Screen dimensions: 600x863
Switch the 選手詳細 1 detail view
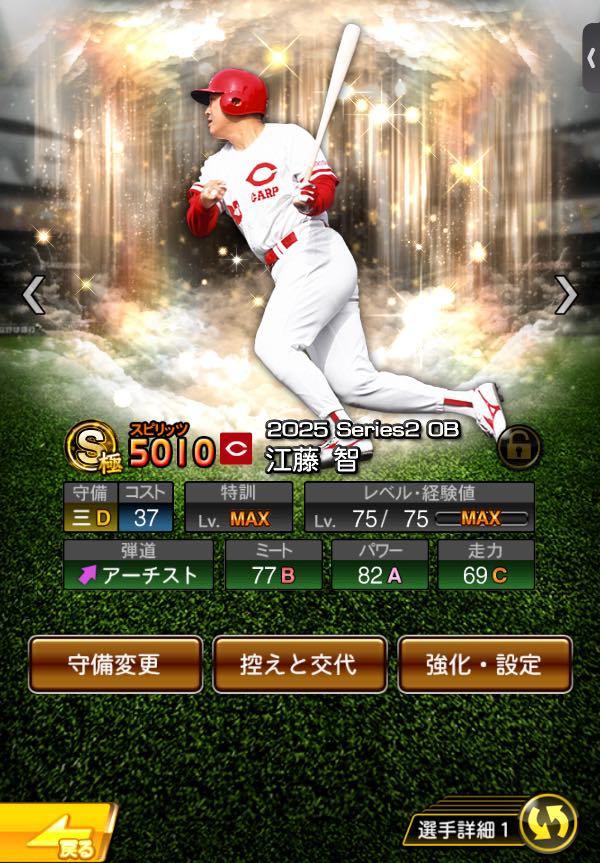coord(548,821)
